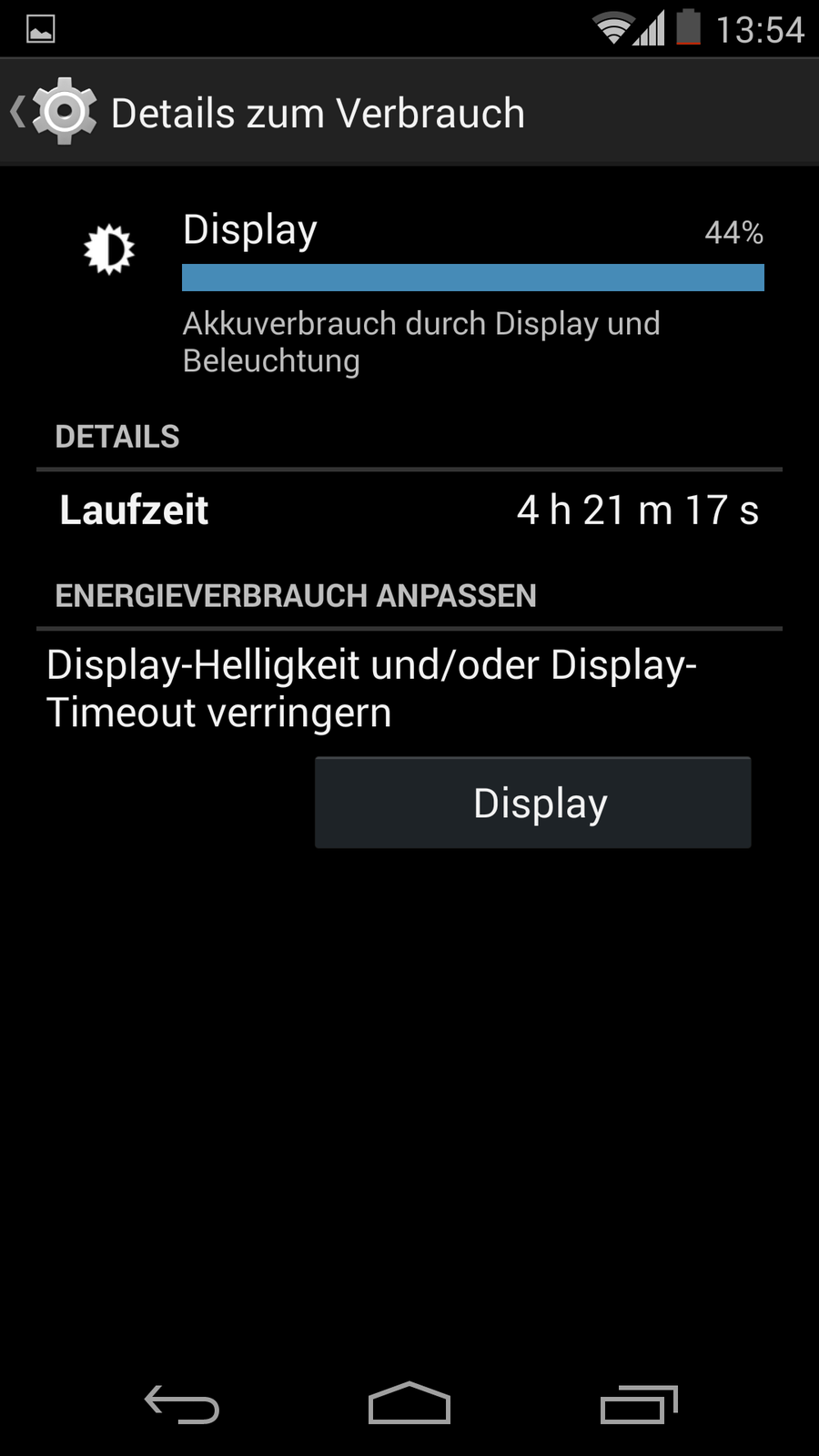This screenshot has height=1456, width=819.
Task: Go back via the settings gear icon
Action: tap(62, 112)
